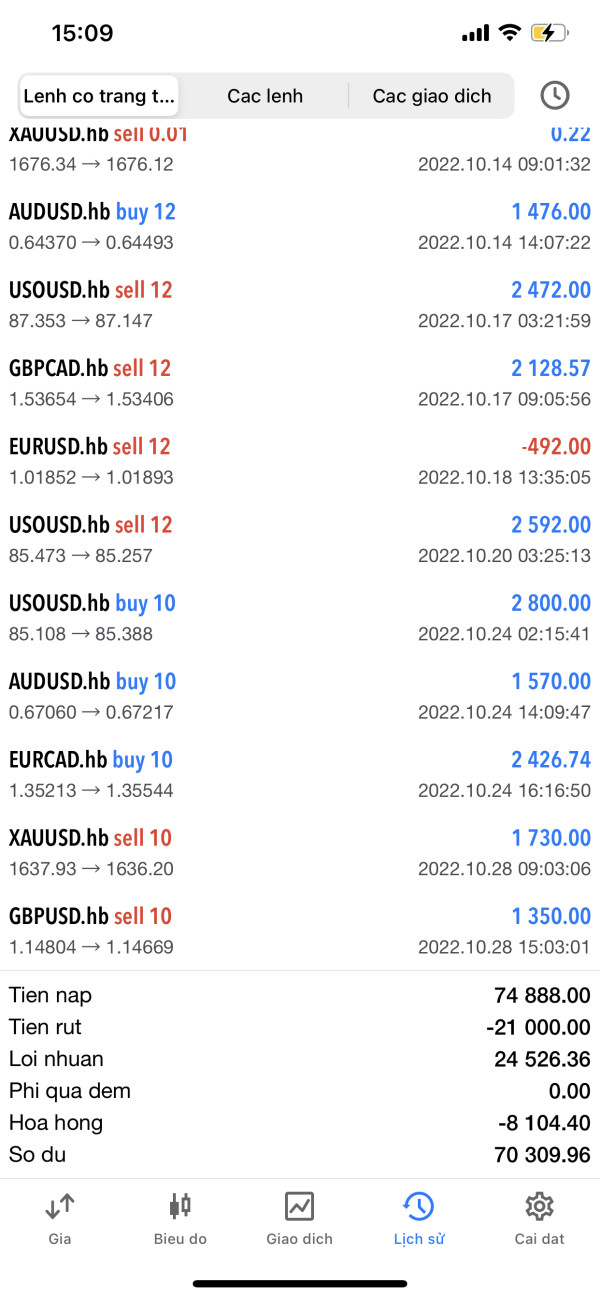The image size is (600, 1299).
Task: Open the history period clock icon
Action: click(x=555, y=96)
